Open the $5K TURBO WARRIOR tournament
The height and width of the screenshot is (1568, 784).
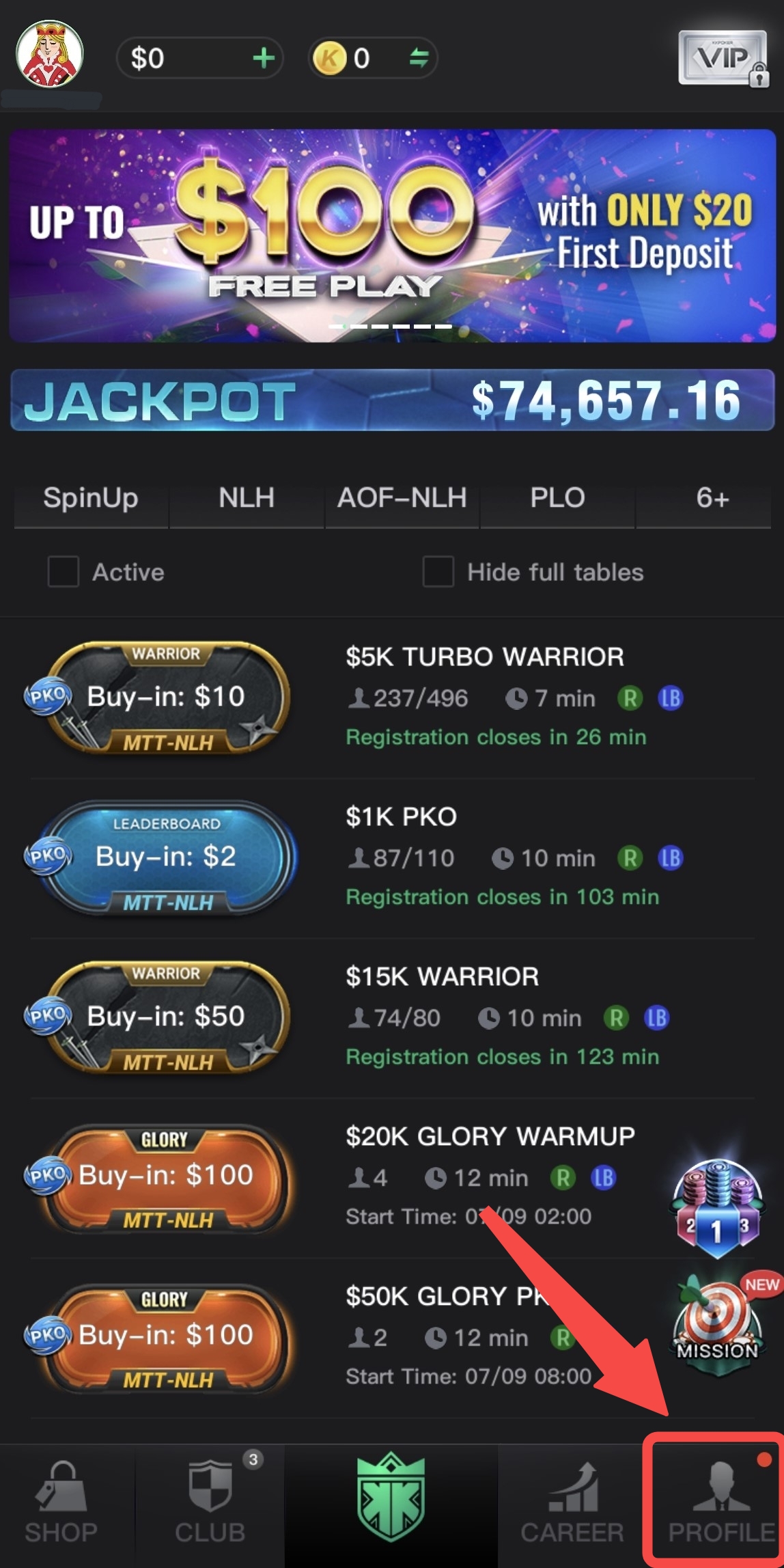[x=484, y=657]
